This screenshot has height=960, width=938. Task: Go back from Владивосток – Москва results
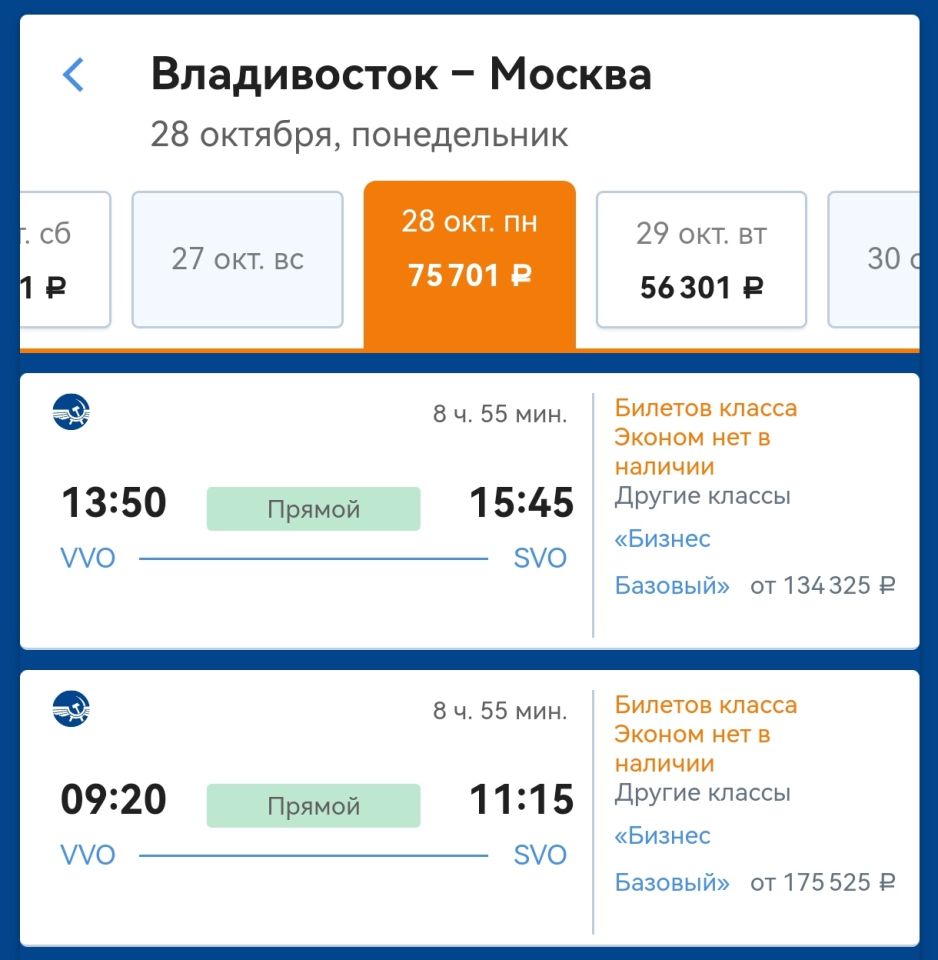(x=73, y=75)
